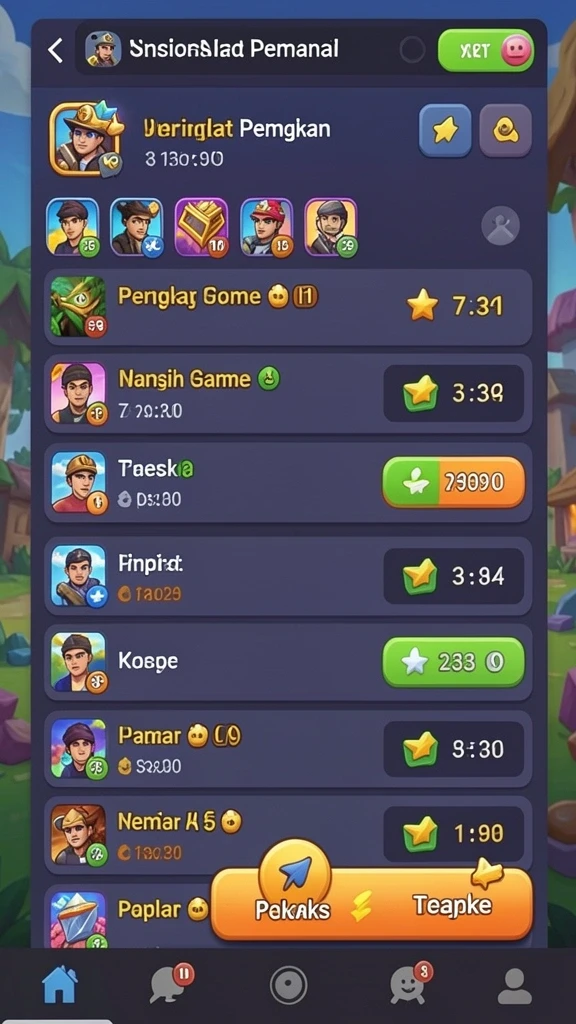Switch to the profile tab

pyautogui.click(x=515, y=985)
